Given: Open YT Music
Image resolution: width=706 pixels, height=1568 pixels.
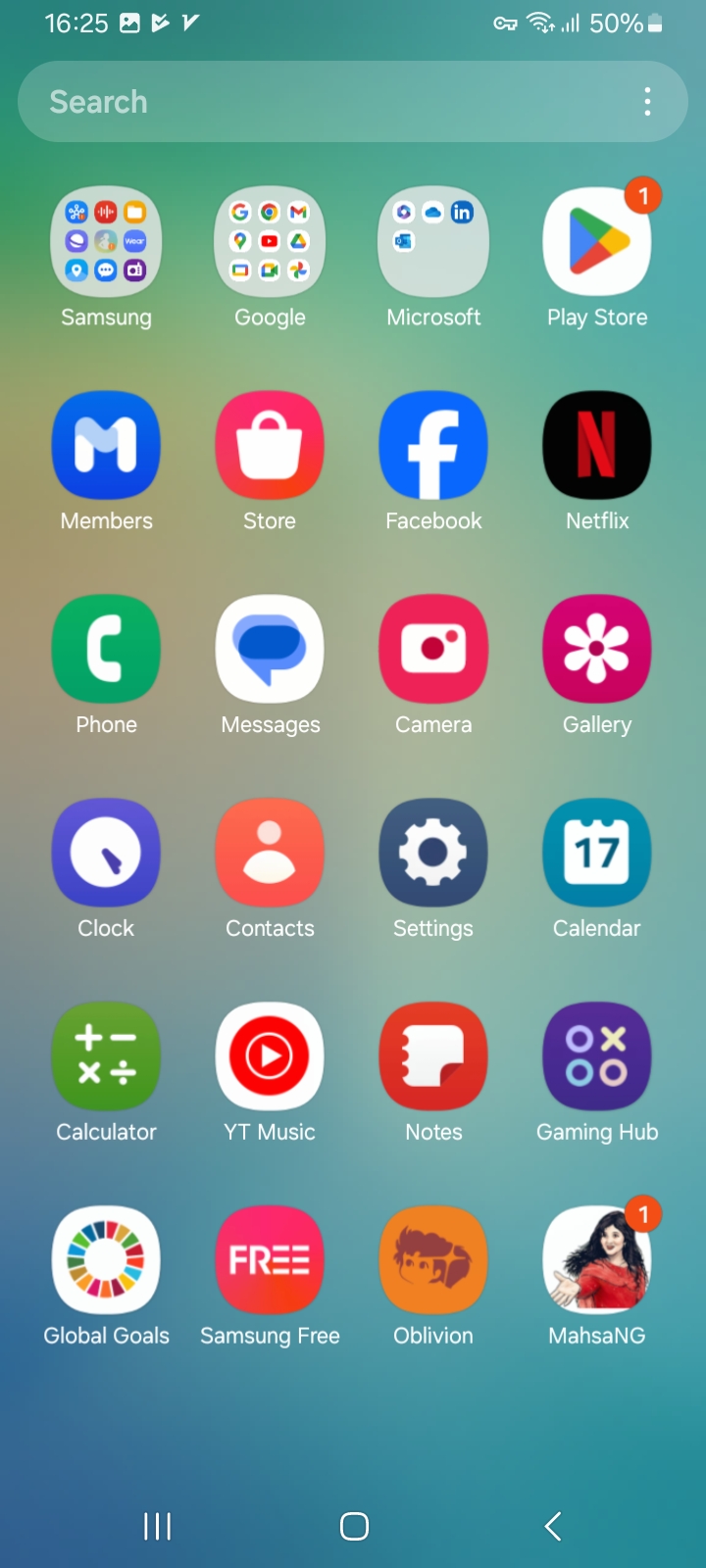Looking at the screenshot, I should [x=270, y=1057].
